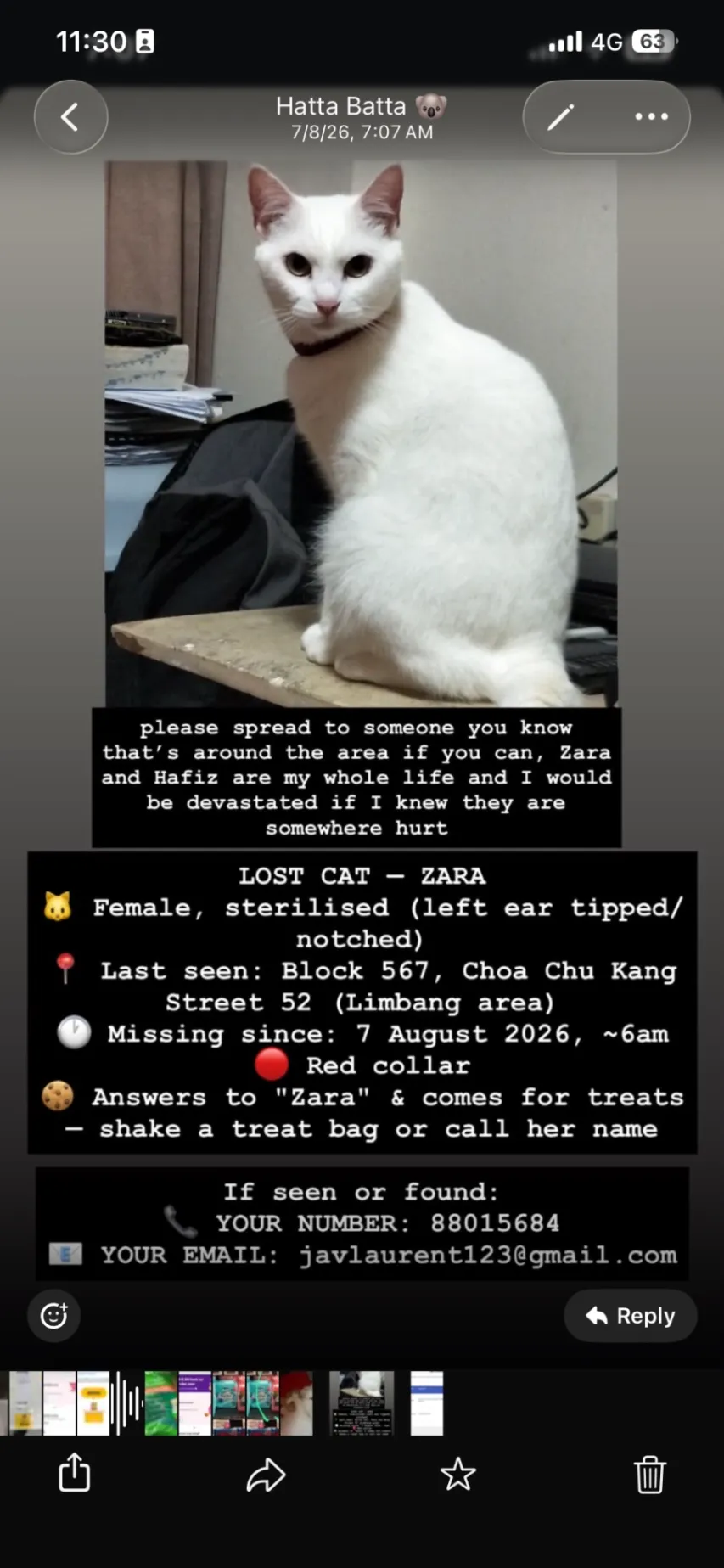Share the image via the share sheet

(x=74, y=1473)
